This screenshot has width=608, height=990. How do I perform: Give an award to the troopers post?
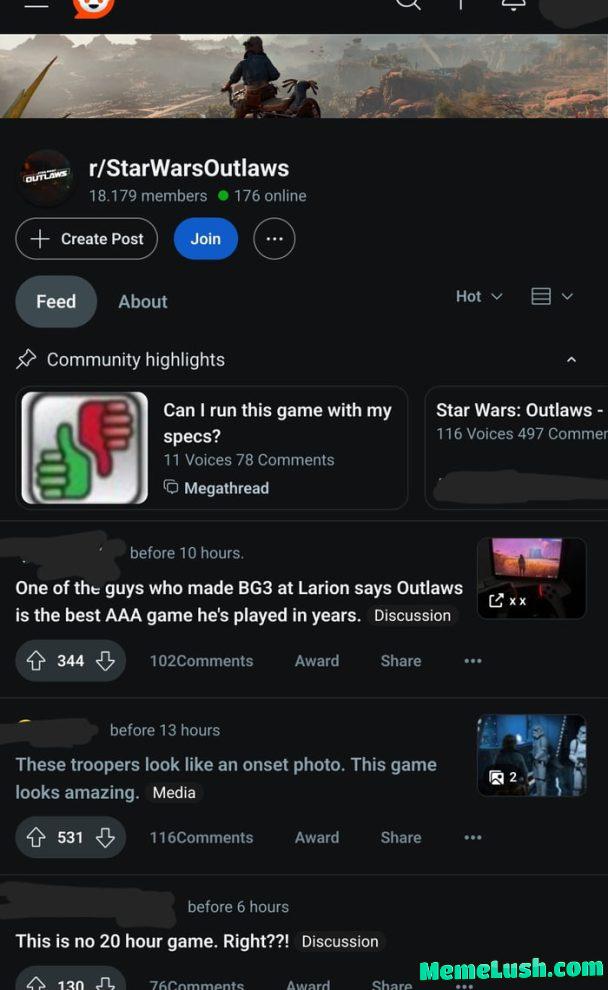click(316, 838)
